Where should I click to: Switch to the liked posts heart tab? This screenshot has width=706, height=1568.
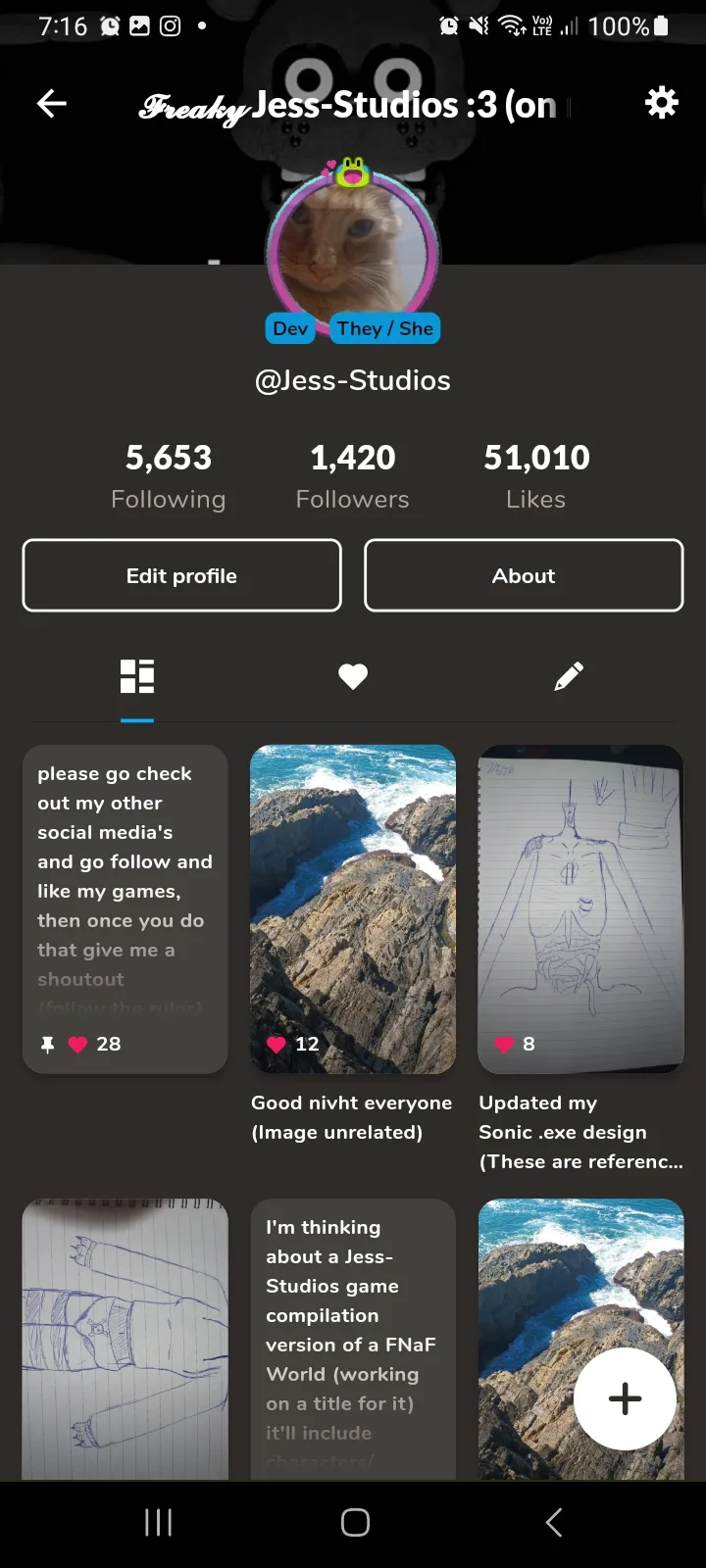[x=353, y=676]
